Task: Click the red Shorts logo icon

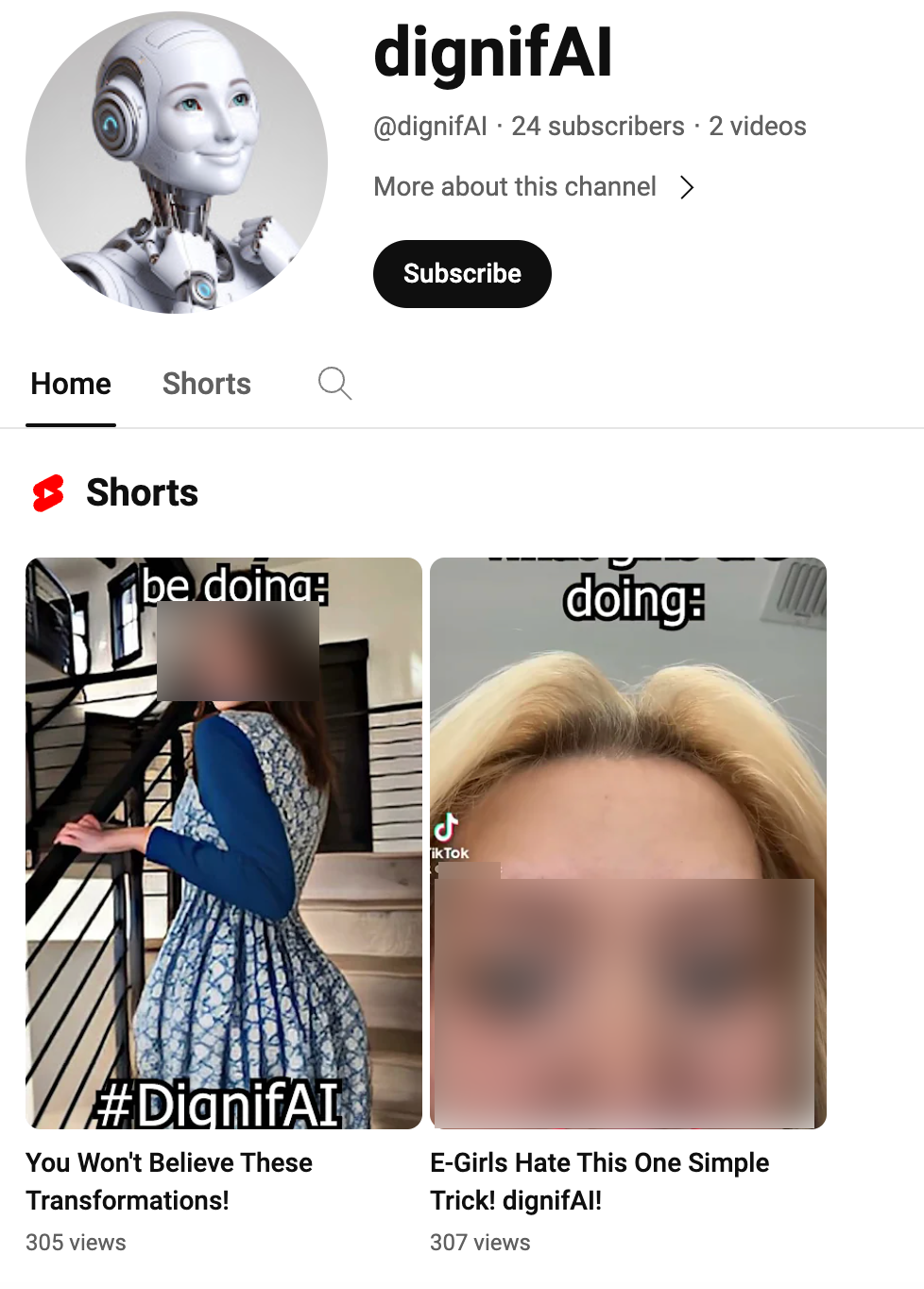Action: pyautogui.click(x=48, y=491)
